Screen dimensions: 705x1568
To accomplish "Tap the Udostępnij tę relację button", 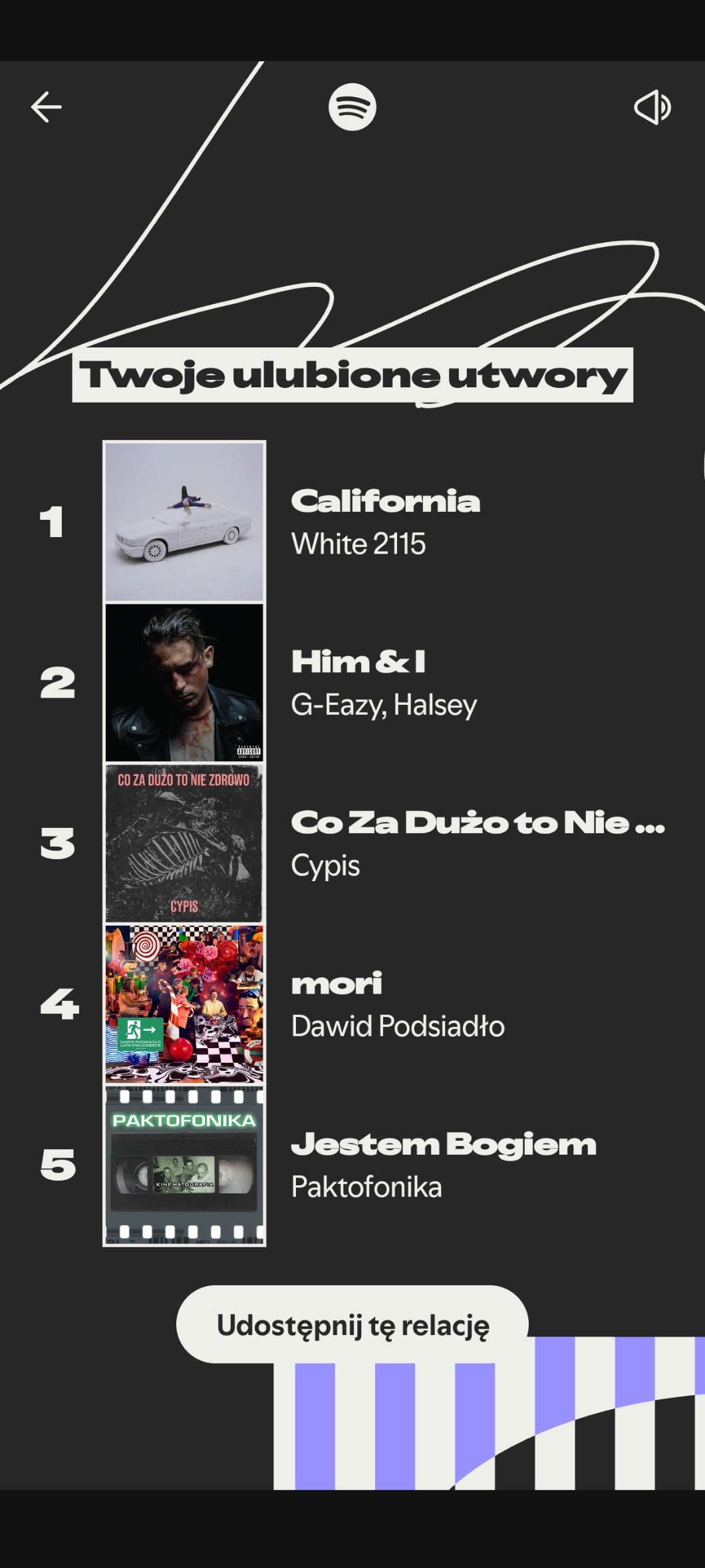I will click(352, 1325).
